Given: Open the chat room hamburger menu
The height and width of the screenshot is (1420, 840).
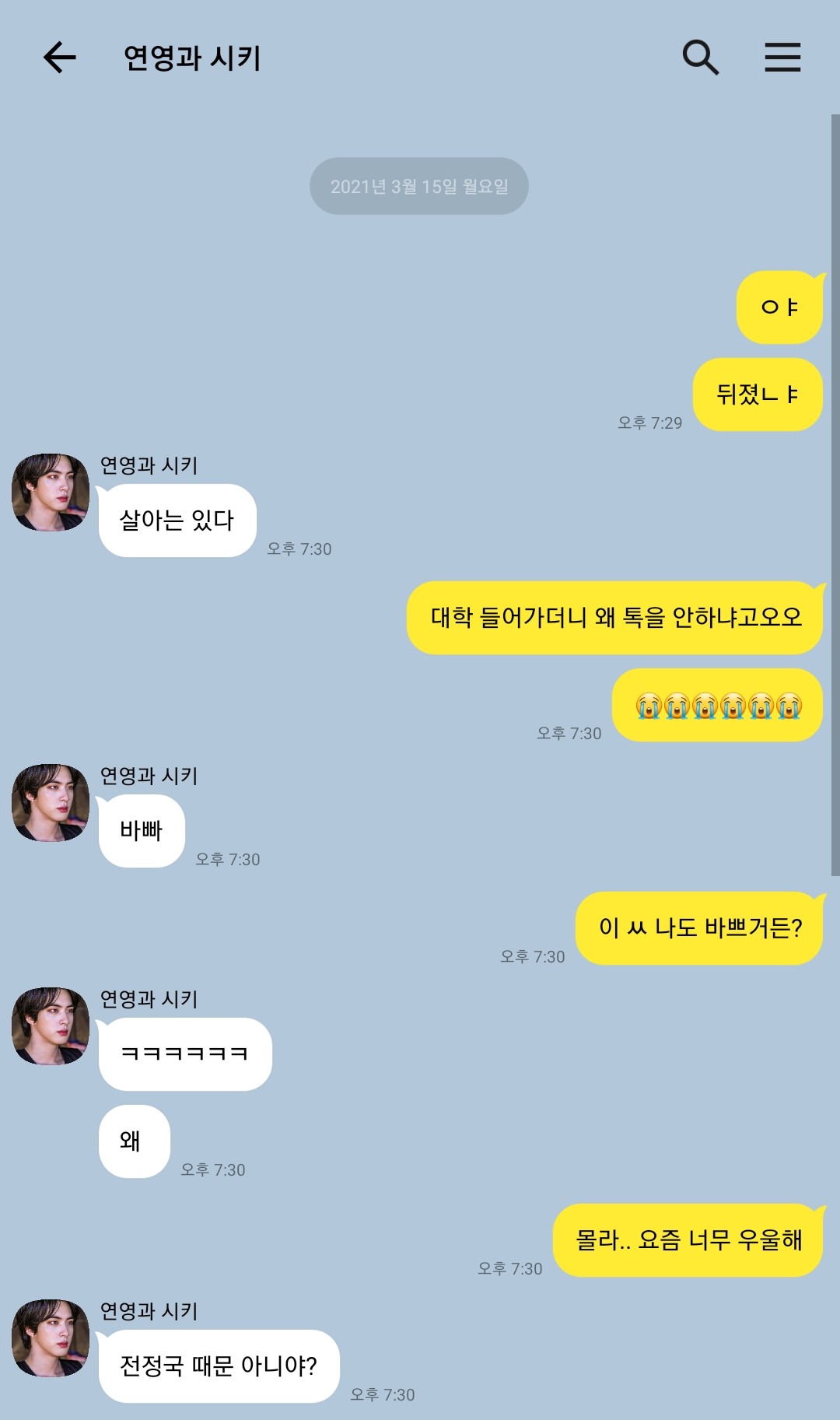Looking at the screenshot, I should (782, 58).
